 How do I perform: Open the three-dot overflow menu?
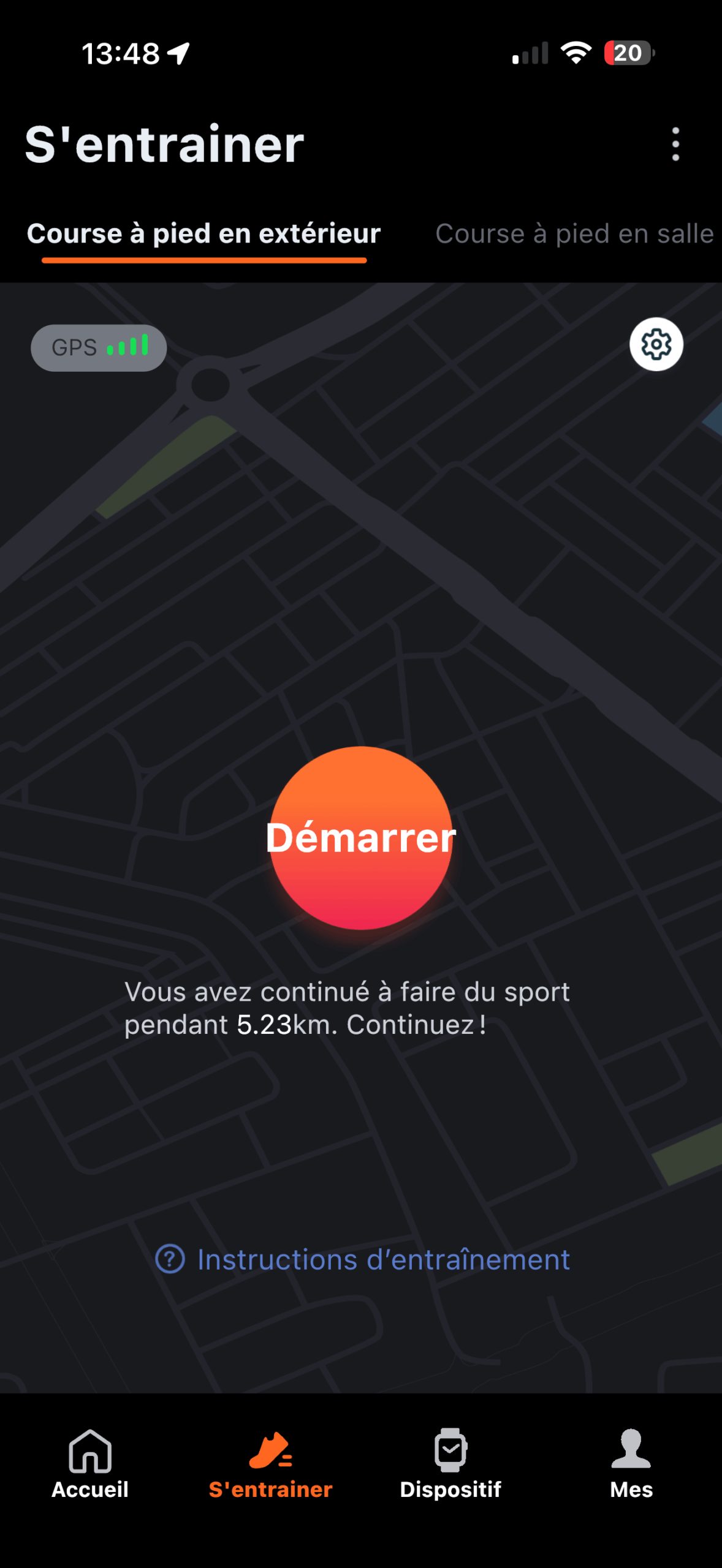point(675,145)
